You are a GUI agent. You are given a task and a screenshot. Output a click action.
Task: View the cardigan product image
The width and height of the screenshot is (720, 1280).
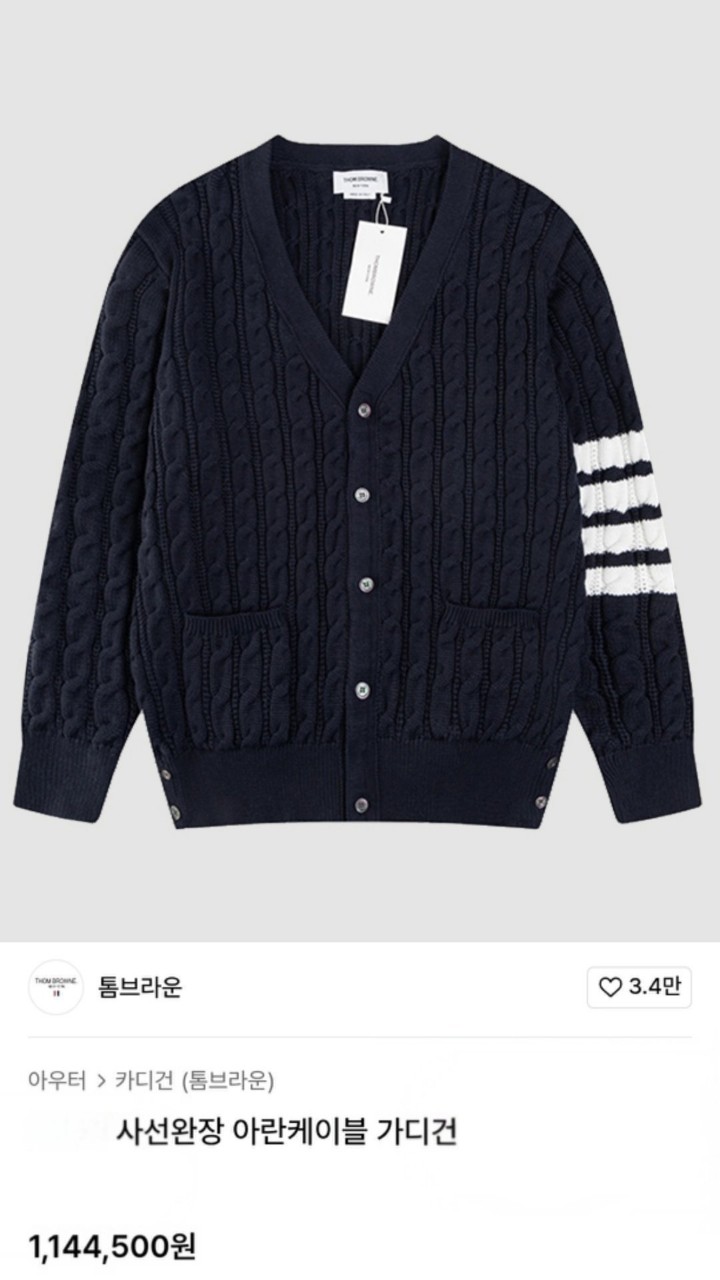point(360,470)
